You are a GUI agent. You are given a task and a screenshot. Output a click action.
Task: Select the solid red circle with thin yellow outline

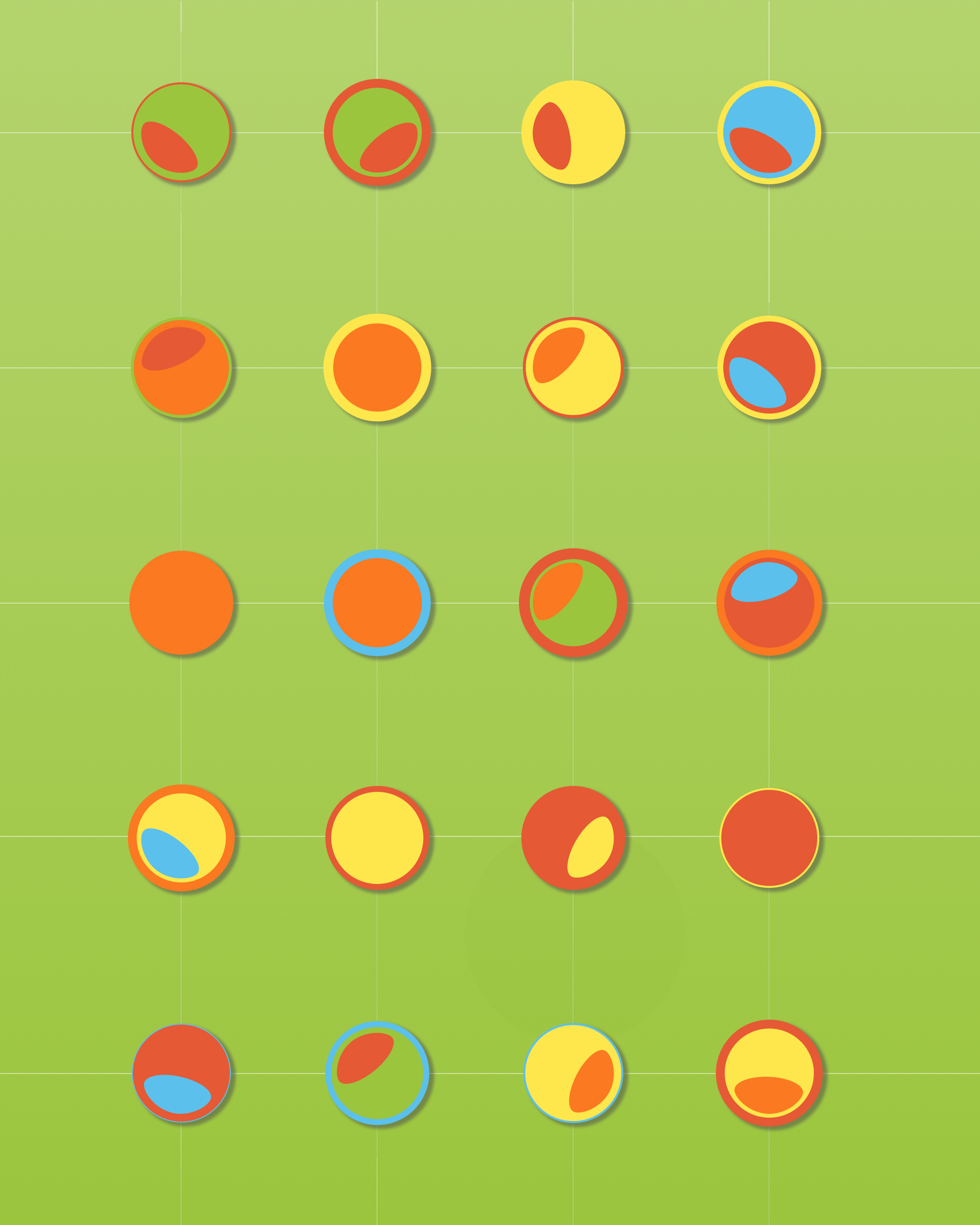tap(769, 838)
